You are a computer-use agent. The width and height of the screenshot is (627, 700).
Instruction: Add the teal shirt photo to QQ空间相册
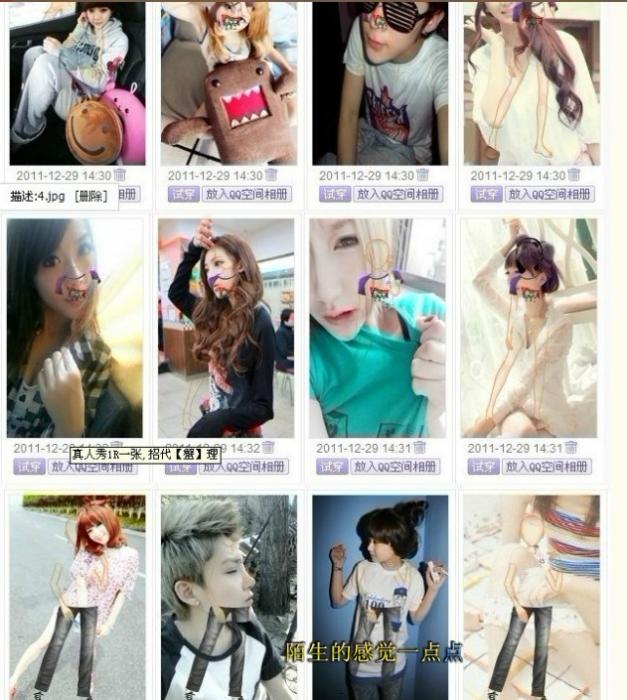click(x=396, y=467)
